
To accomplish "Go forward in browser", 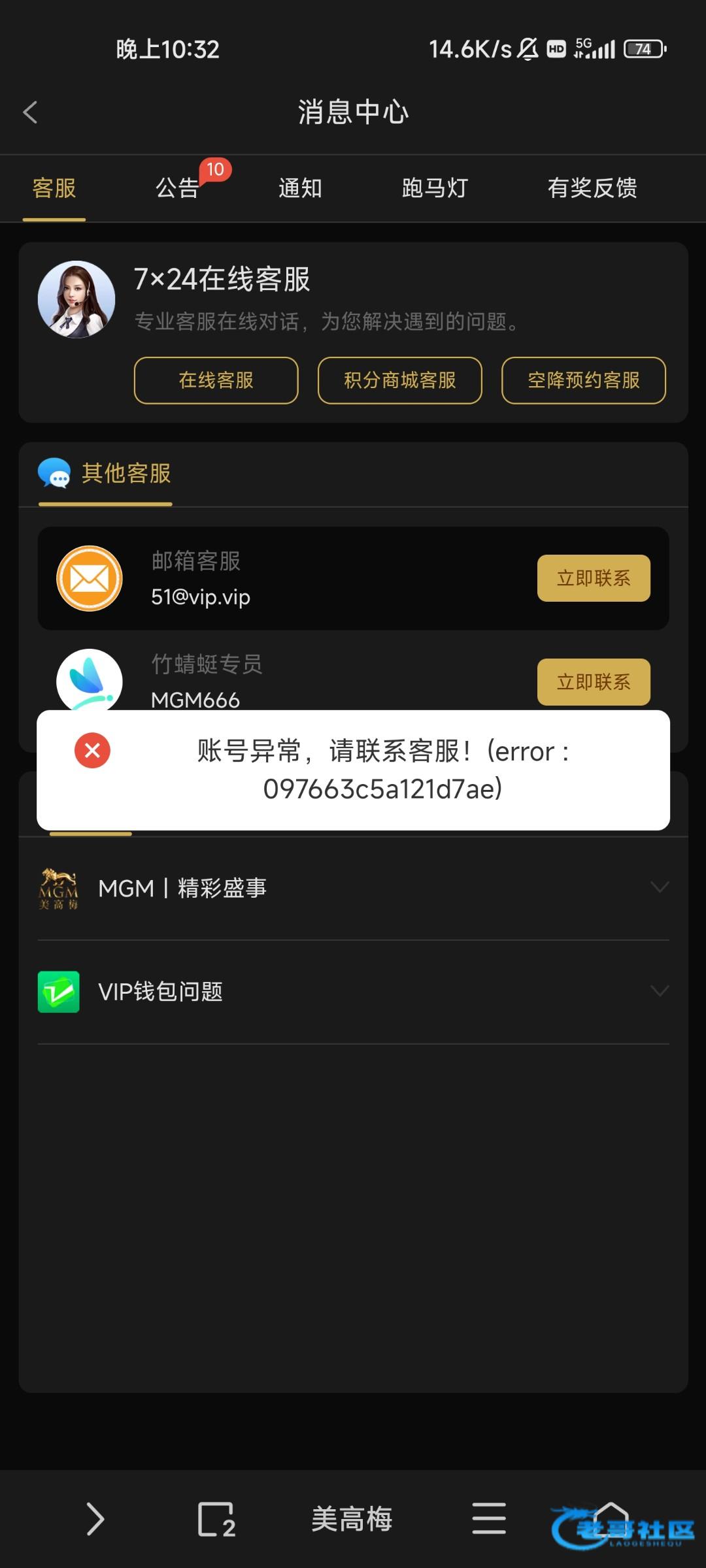I will [x=95, y=1519].
